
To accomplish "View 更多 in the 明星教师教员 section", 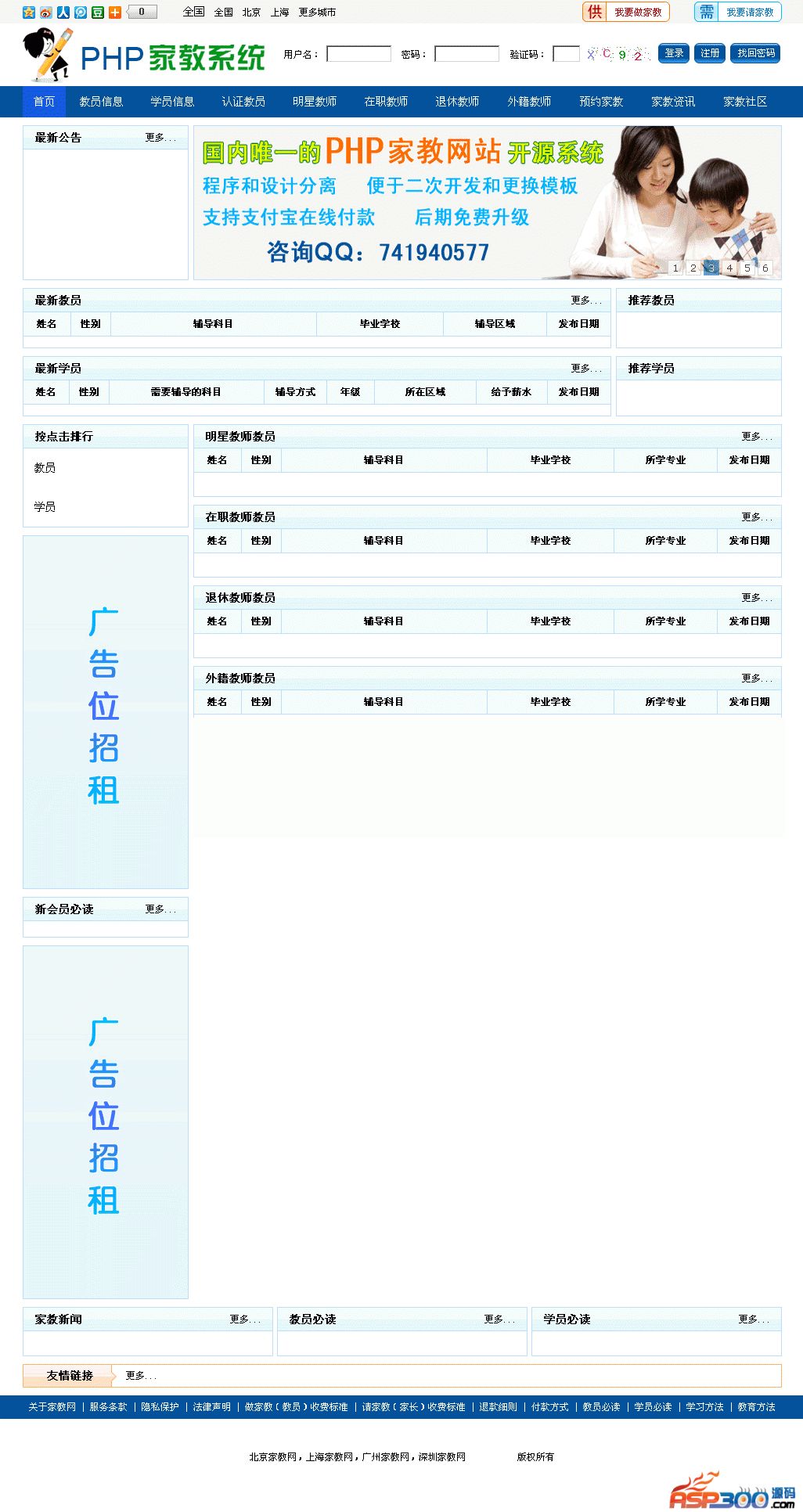I will click(x=756, y=437).
